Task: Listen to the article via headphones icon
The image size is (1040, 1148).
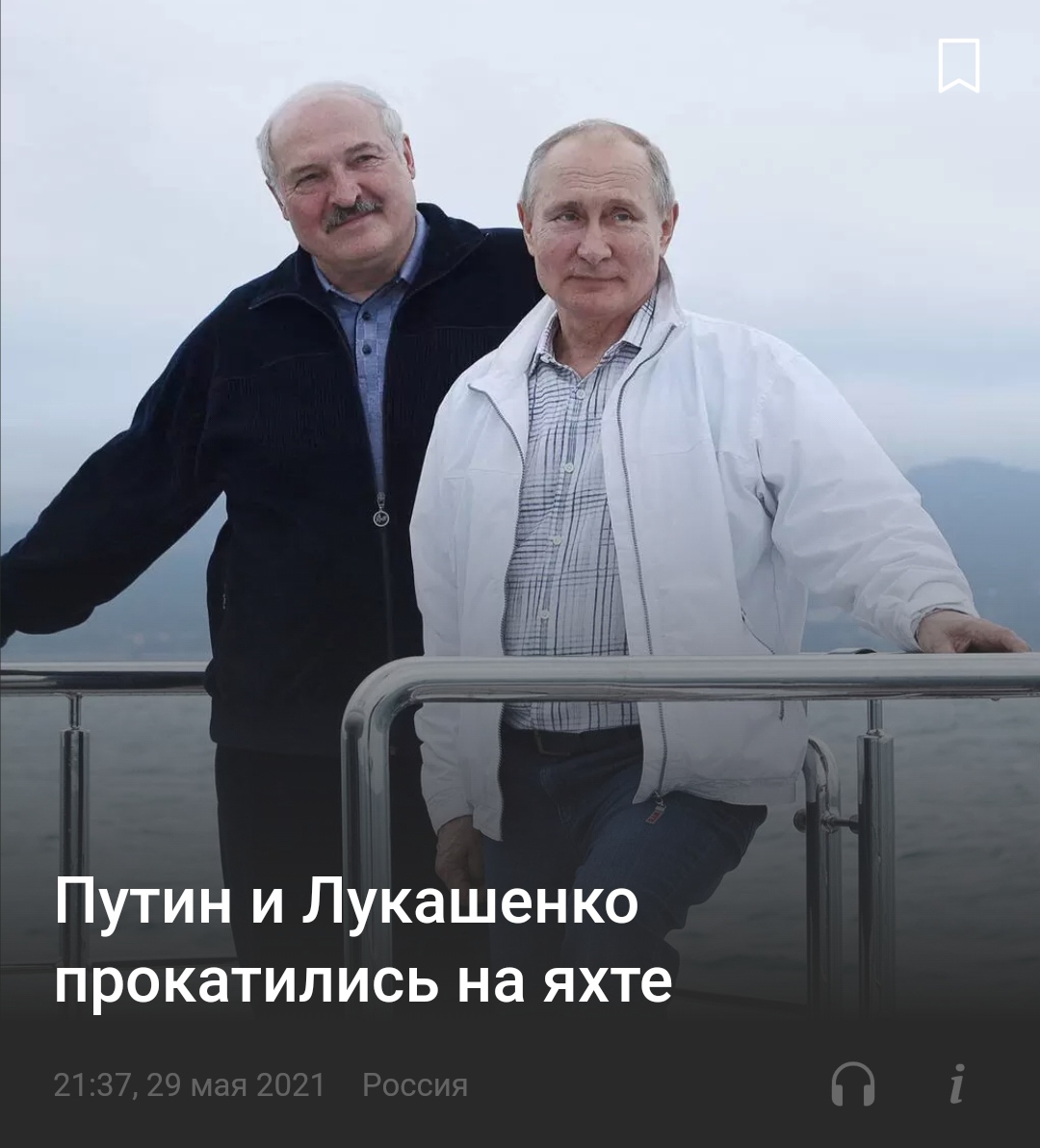Action: (853, 1084)
